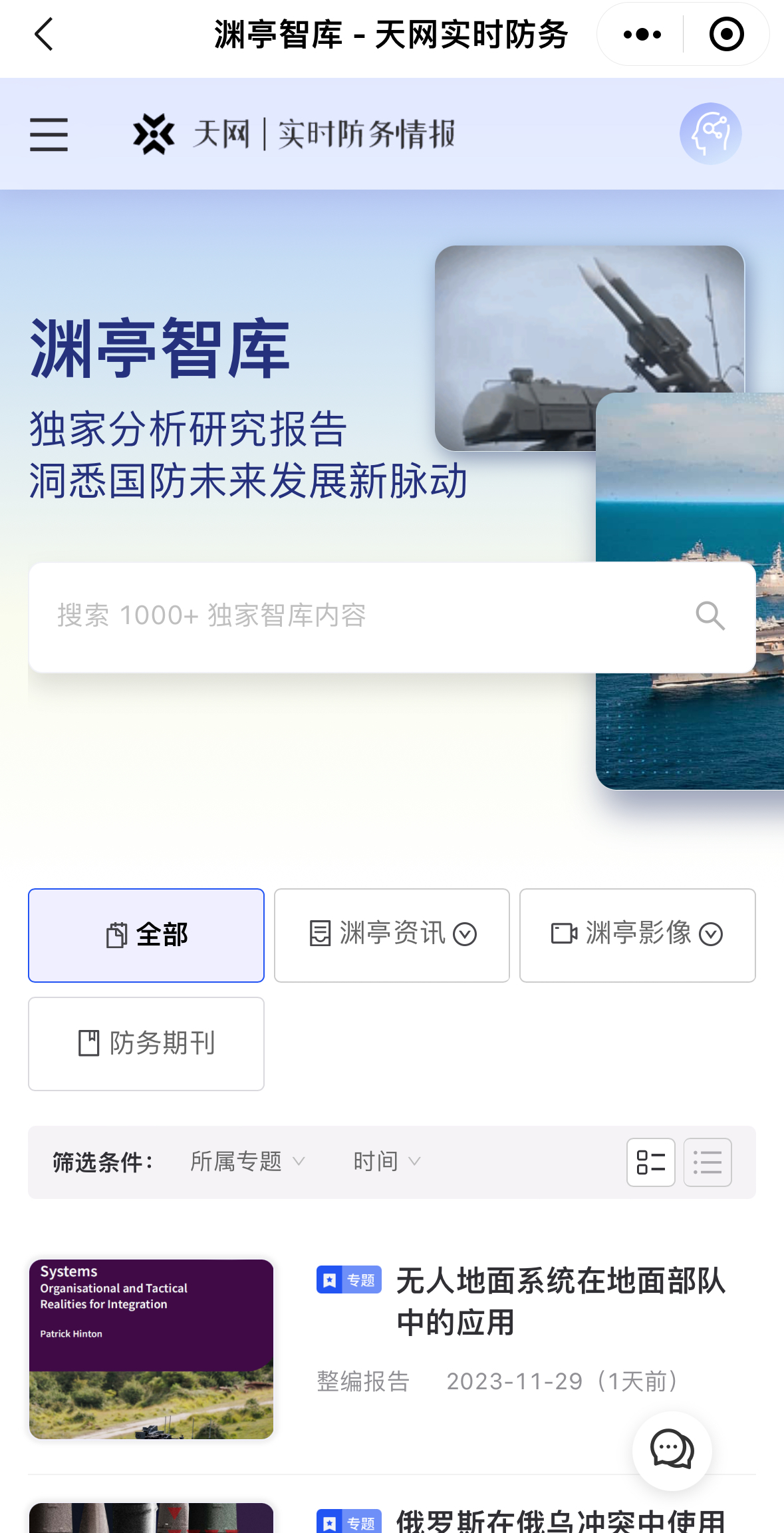Tap the magnifier search icon

coord(710,615)
